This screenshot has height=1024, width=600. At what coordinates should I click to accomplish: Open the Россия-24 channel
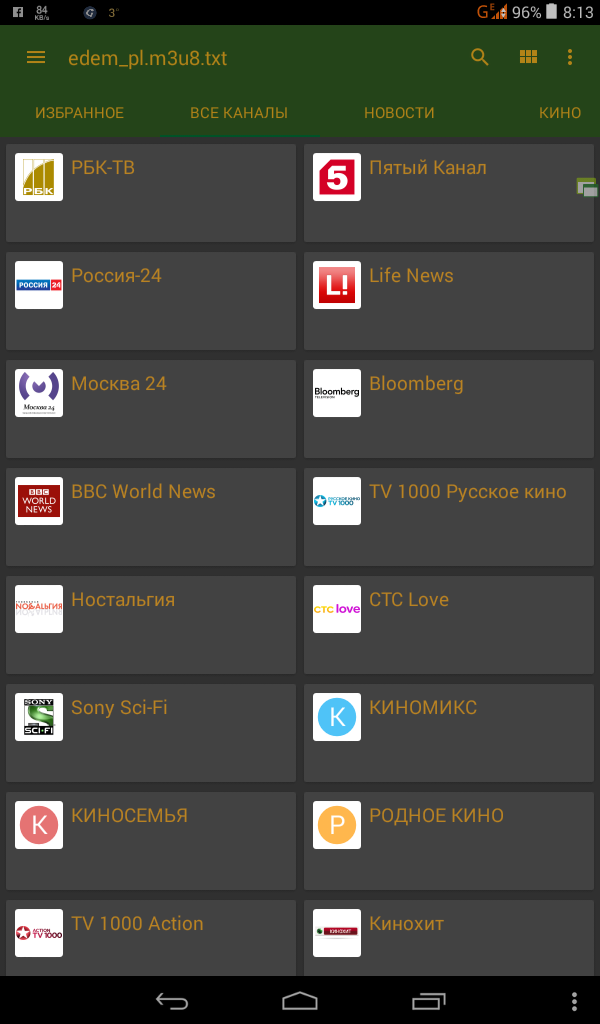[151, 301]
